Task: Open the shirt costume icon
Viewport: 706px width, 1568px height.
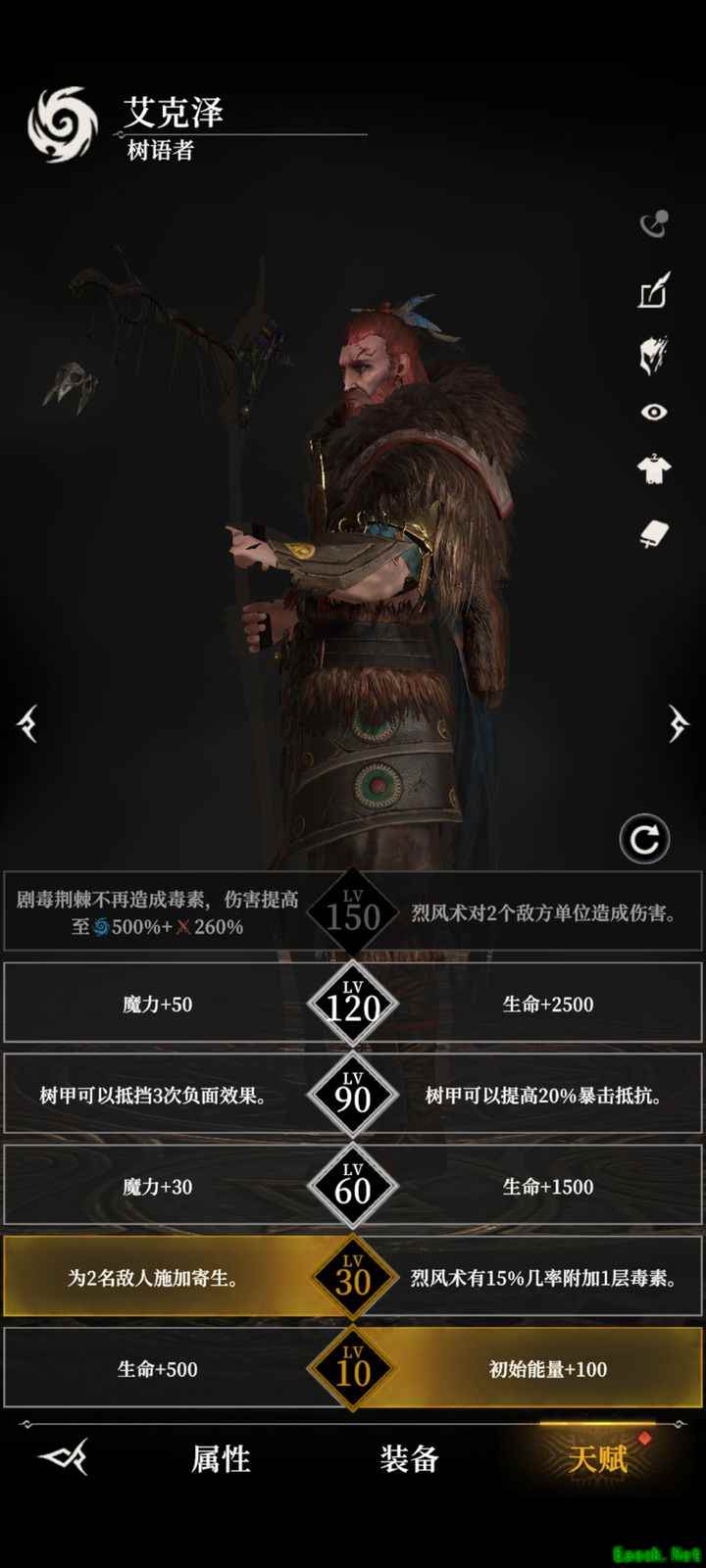Action: (654, 470)
